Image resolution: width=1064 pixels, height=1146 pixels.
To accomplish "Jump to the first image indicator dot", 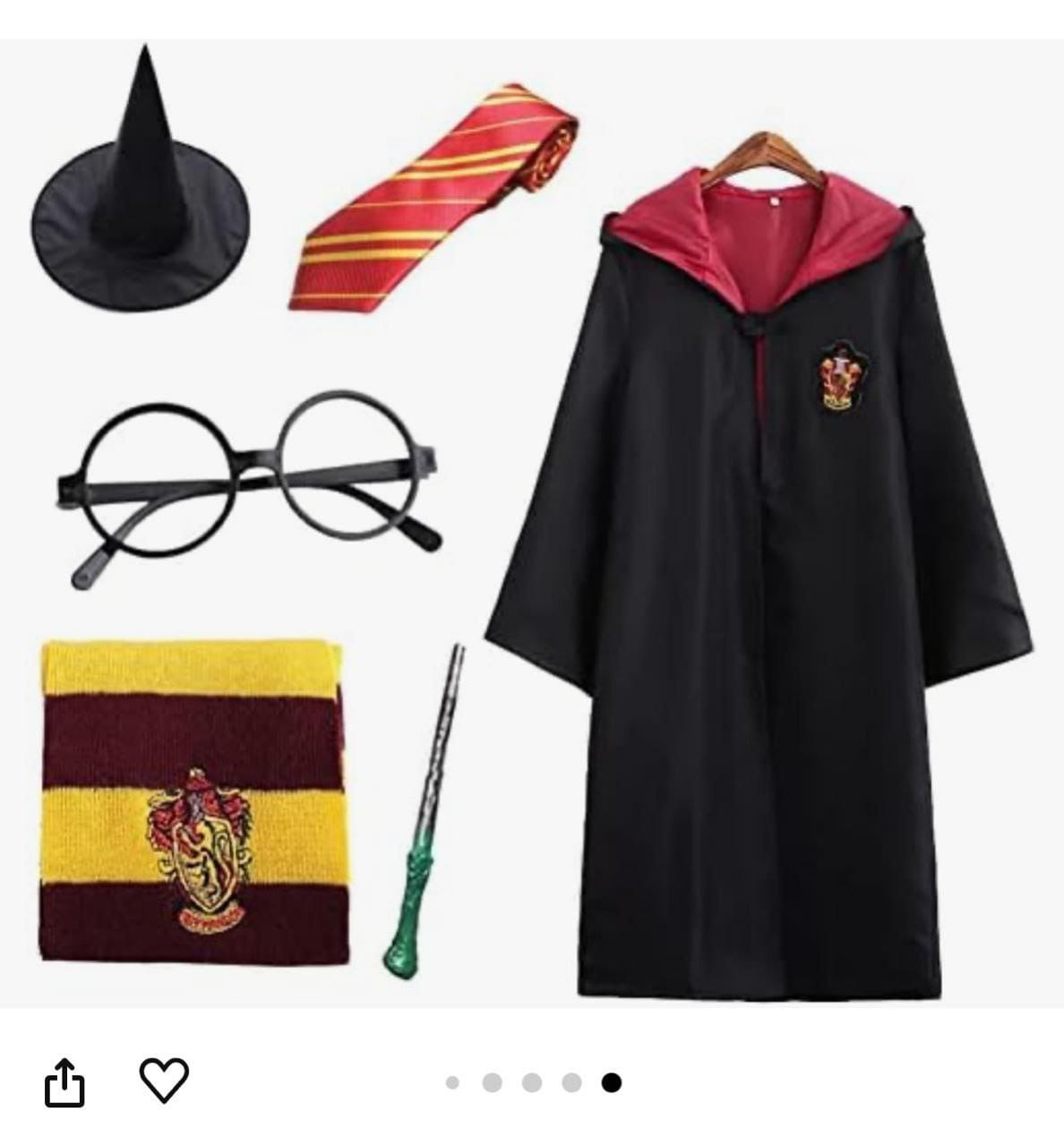I will (452, 1083).
